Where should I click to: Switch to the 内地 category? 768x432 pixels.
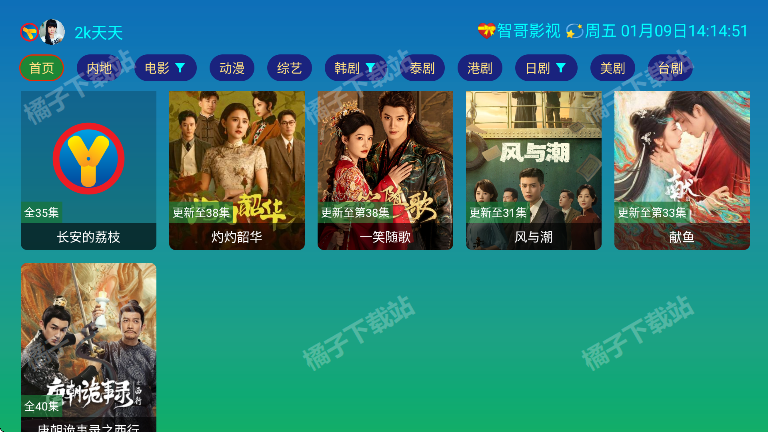point(100,68)
